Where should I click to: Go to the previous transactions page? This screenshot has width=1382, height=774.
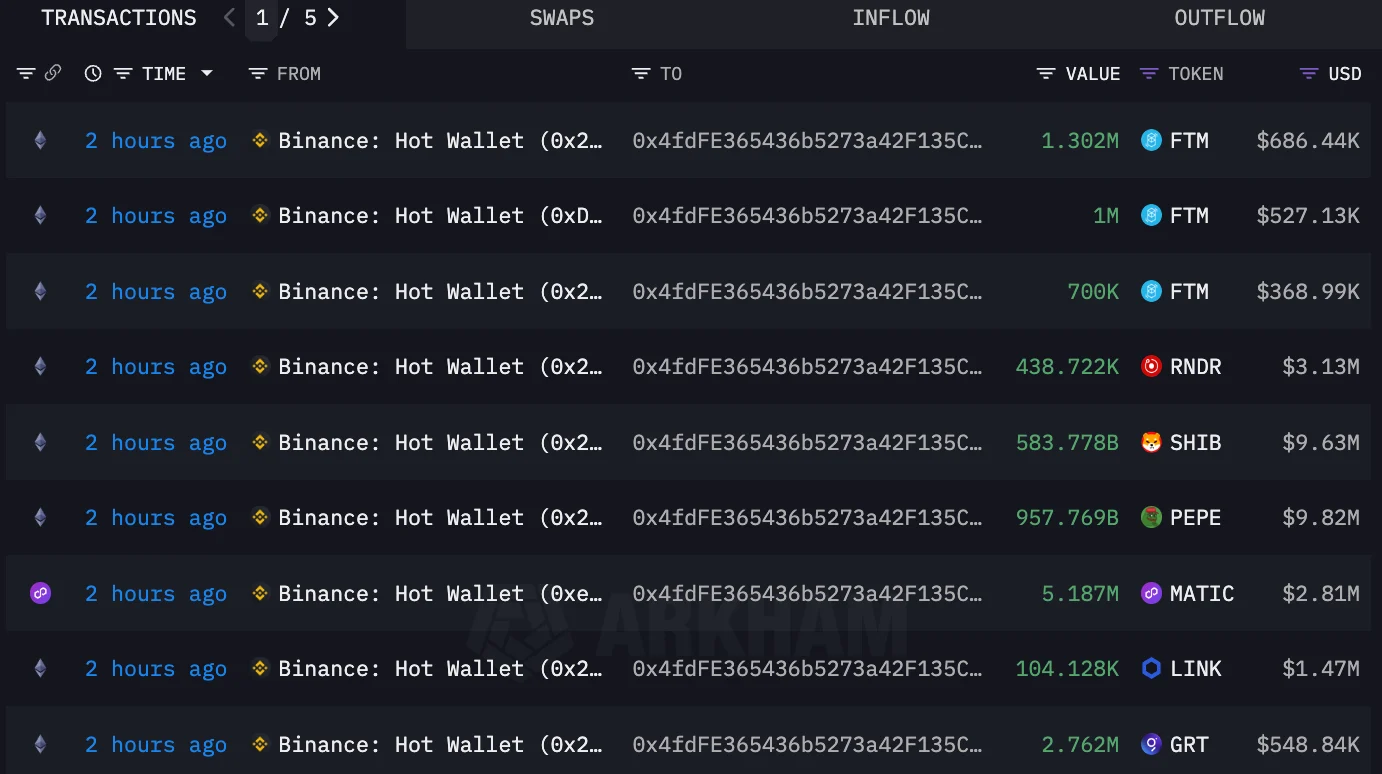click(230, 18)
